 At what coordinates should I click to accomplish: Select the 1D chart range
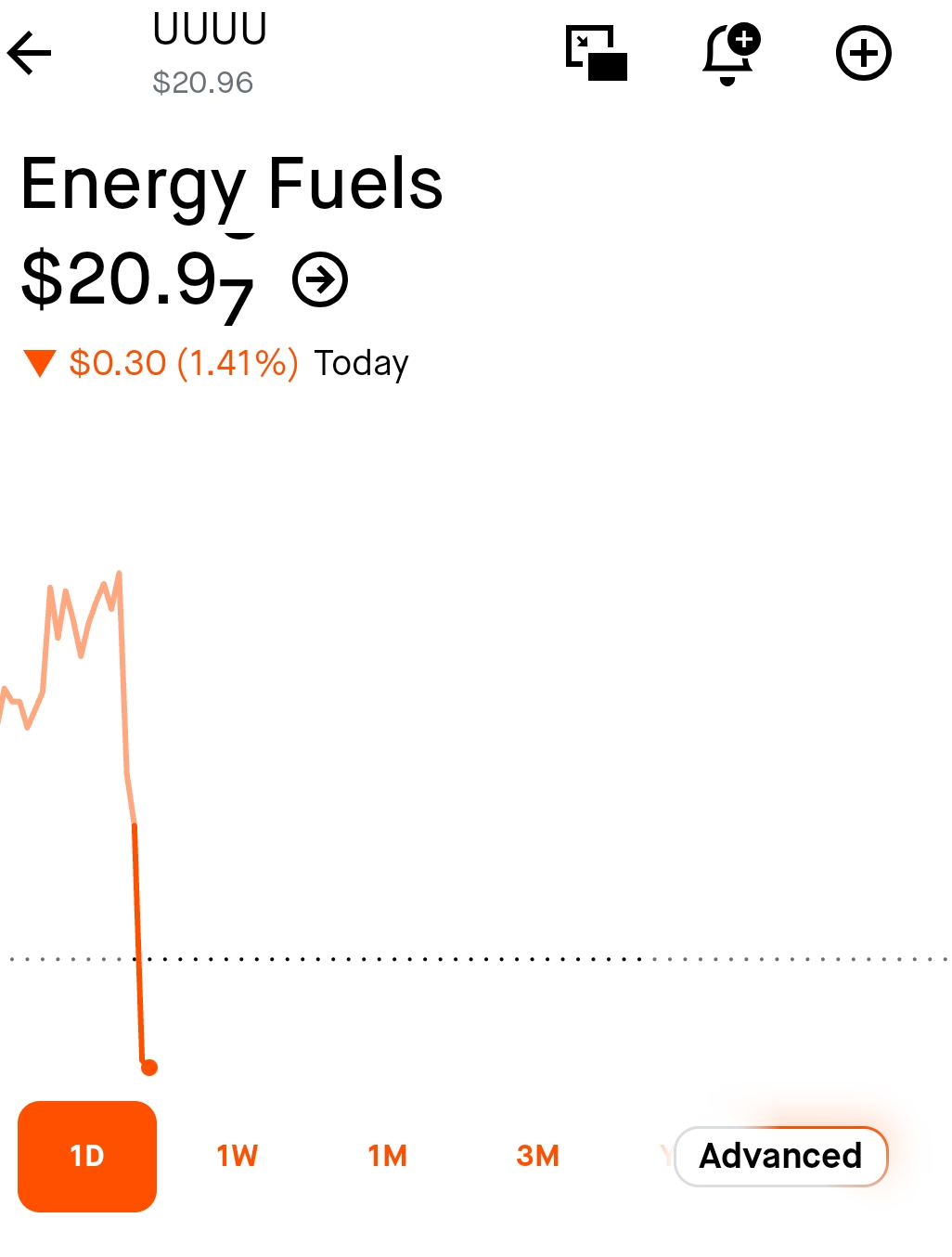point(87,1156)
